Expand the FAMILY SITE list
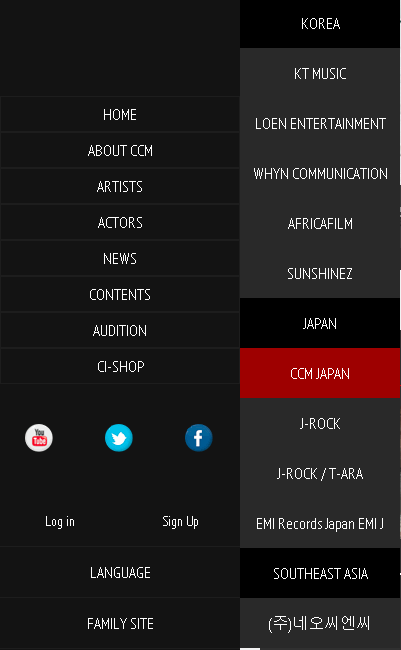The height and width of the screenshot is (650, 401). tap(120, 623)
